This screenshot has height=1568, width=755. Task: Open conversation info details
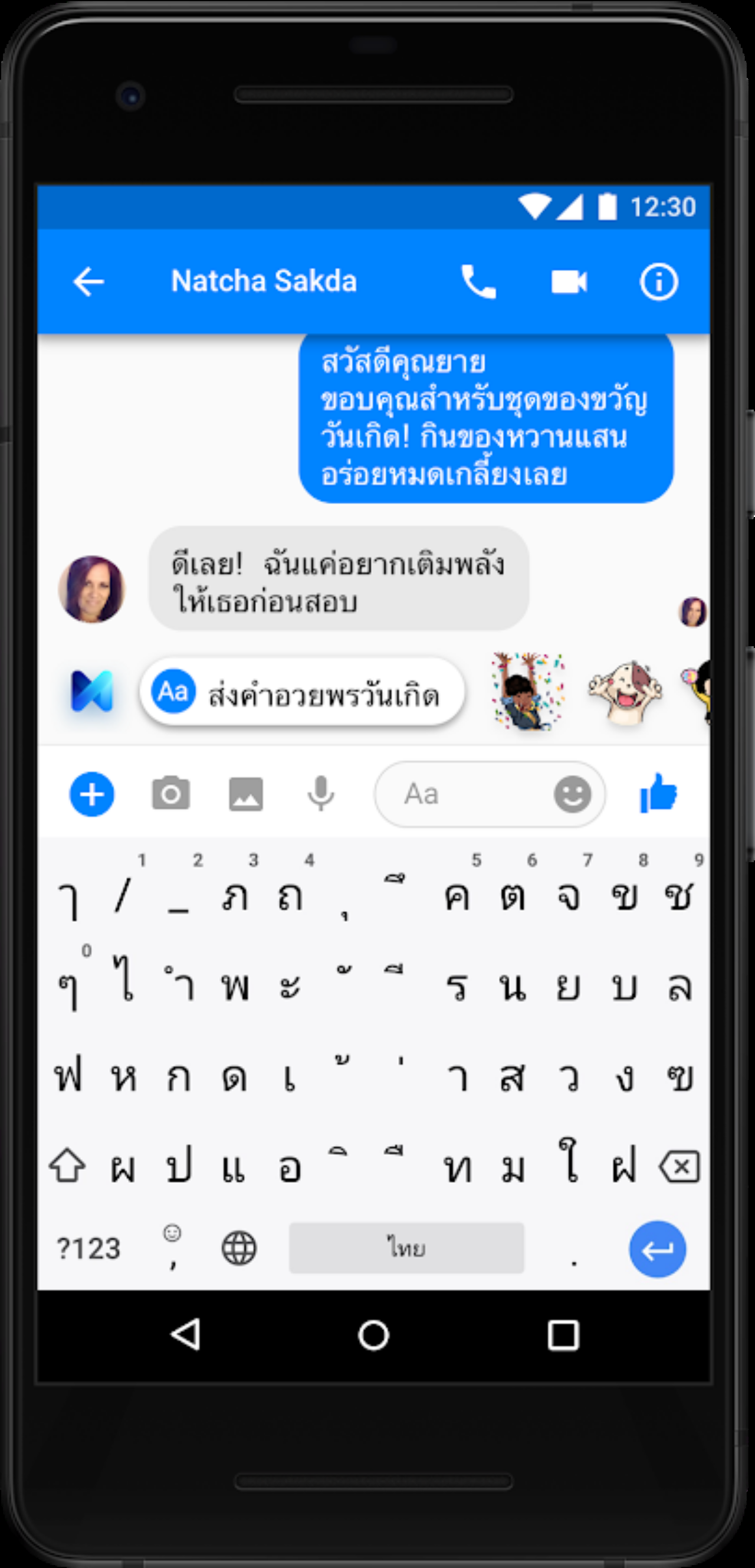(x=658, y=282)
